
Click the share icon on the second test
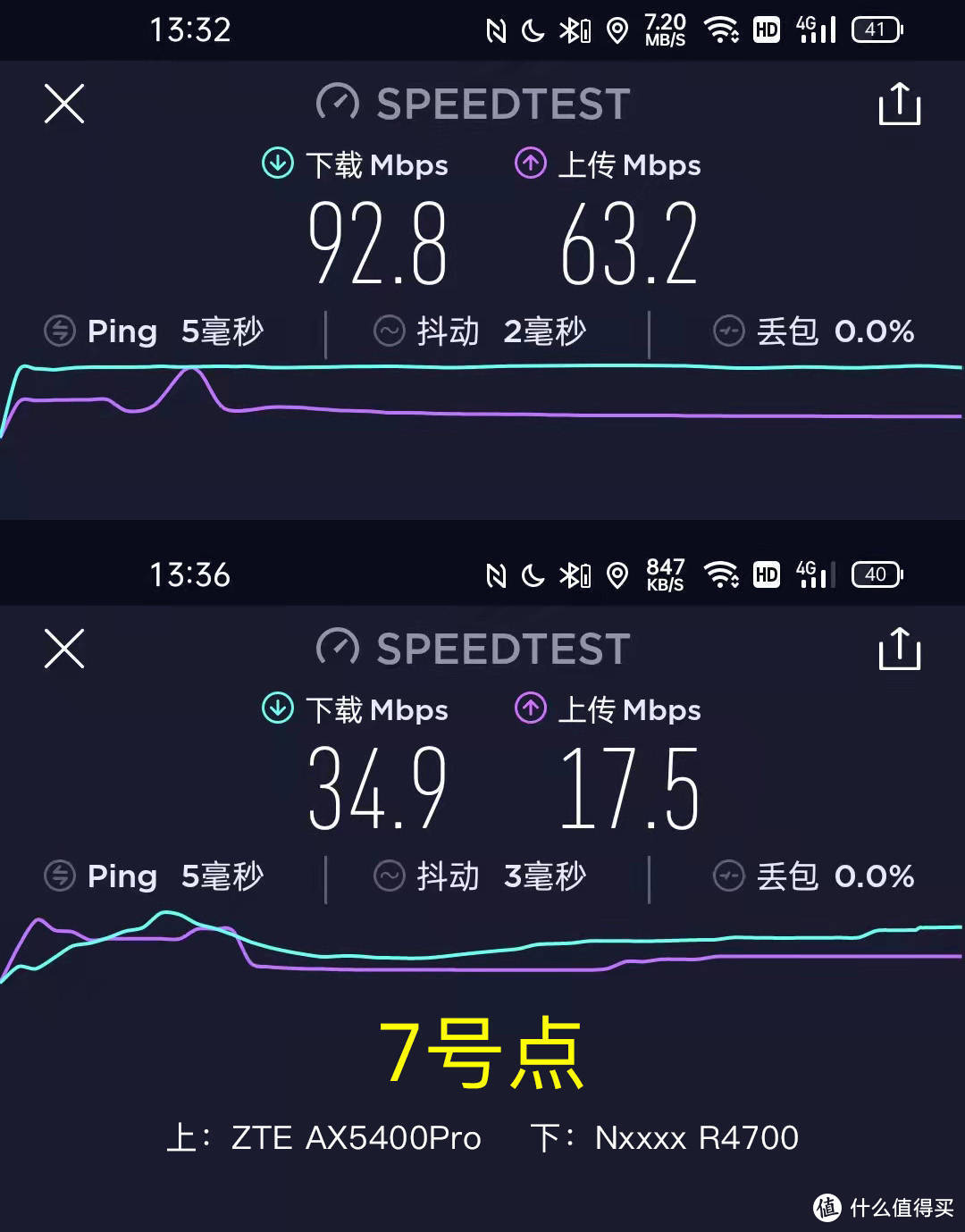tap(900, 650)
